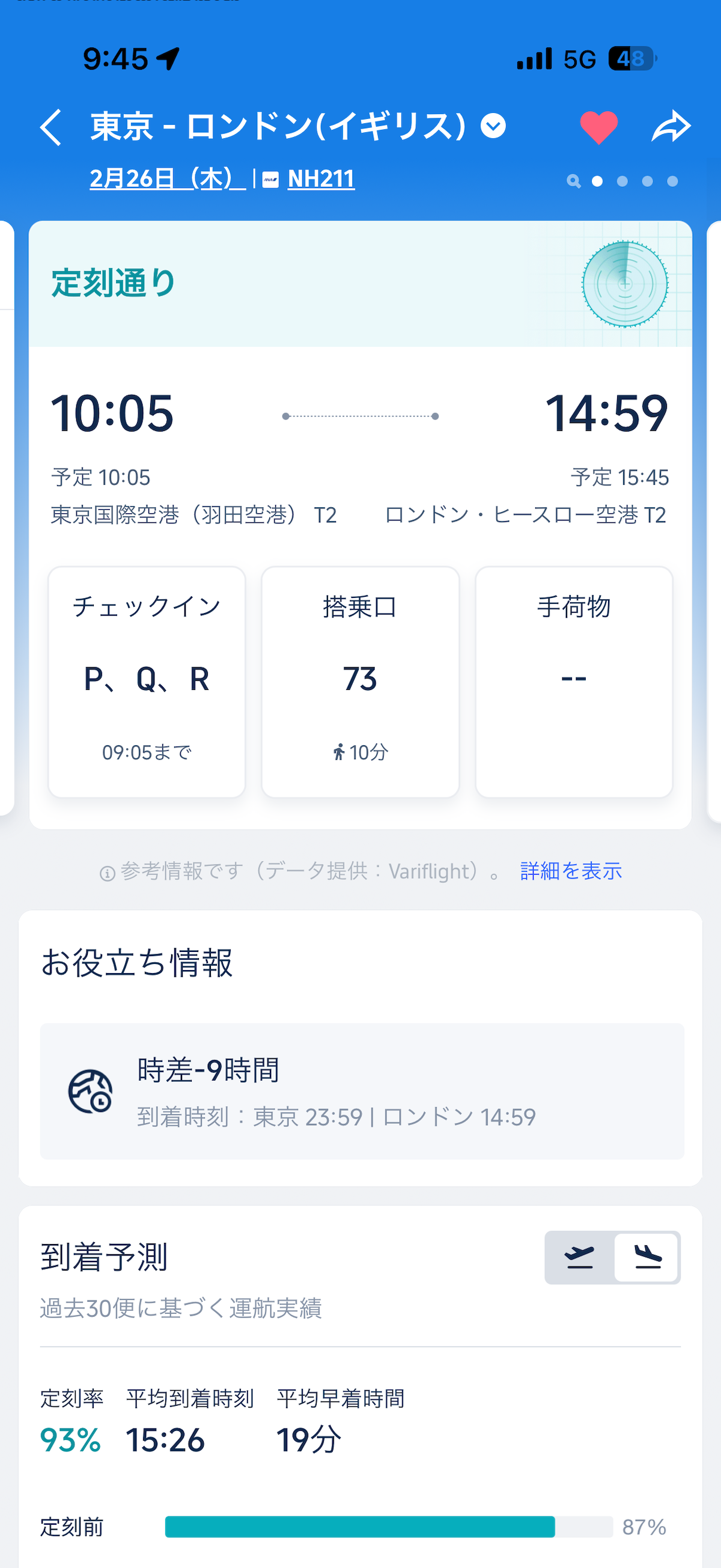
Task: Change the flight date 2月26日(木)
Action: click(166, 179)
